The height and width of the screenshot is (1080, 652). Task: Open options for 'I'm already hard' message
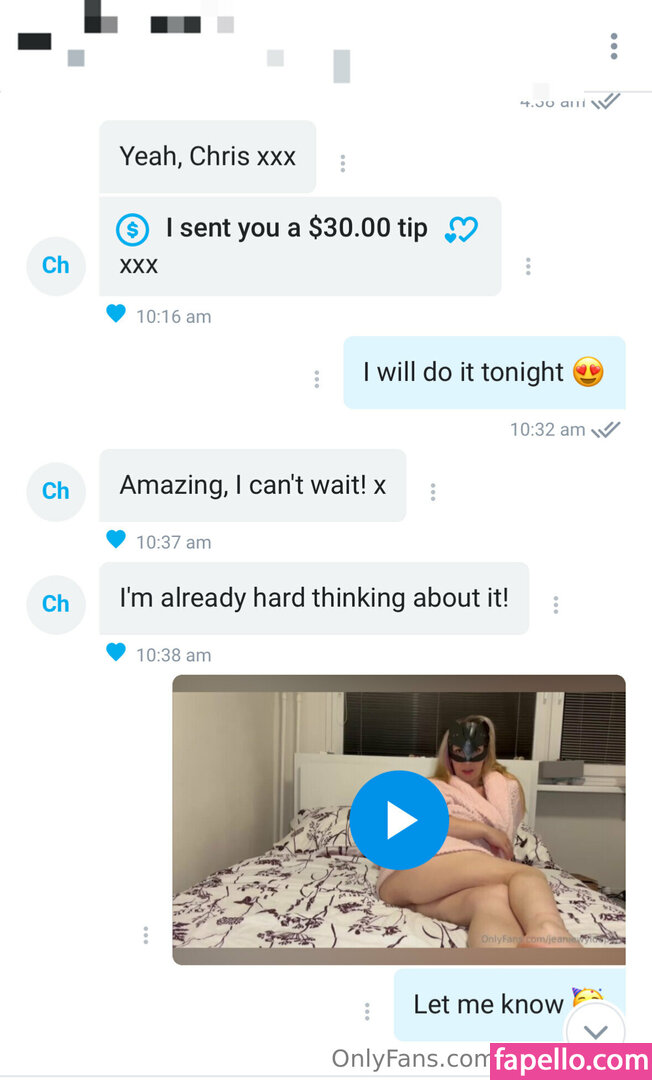tap(555, 604)
